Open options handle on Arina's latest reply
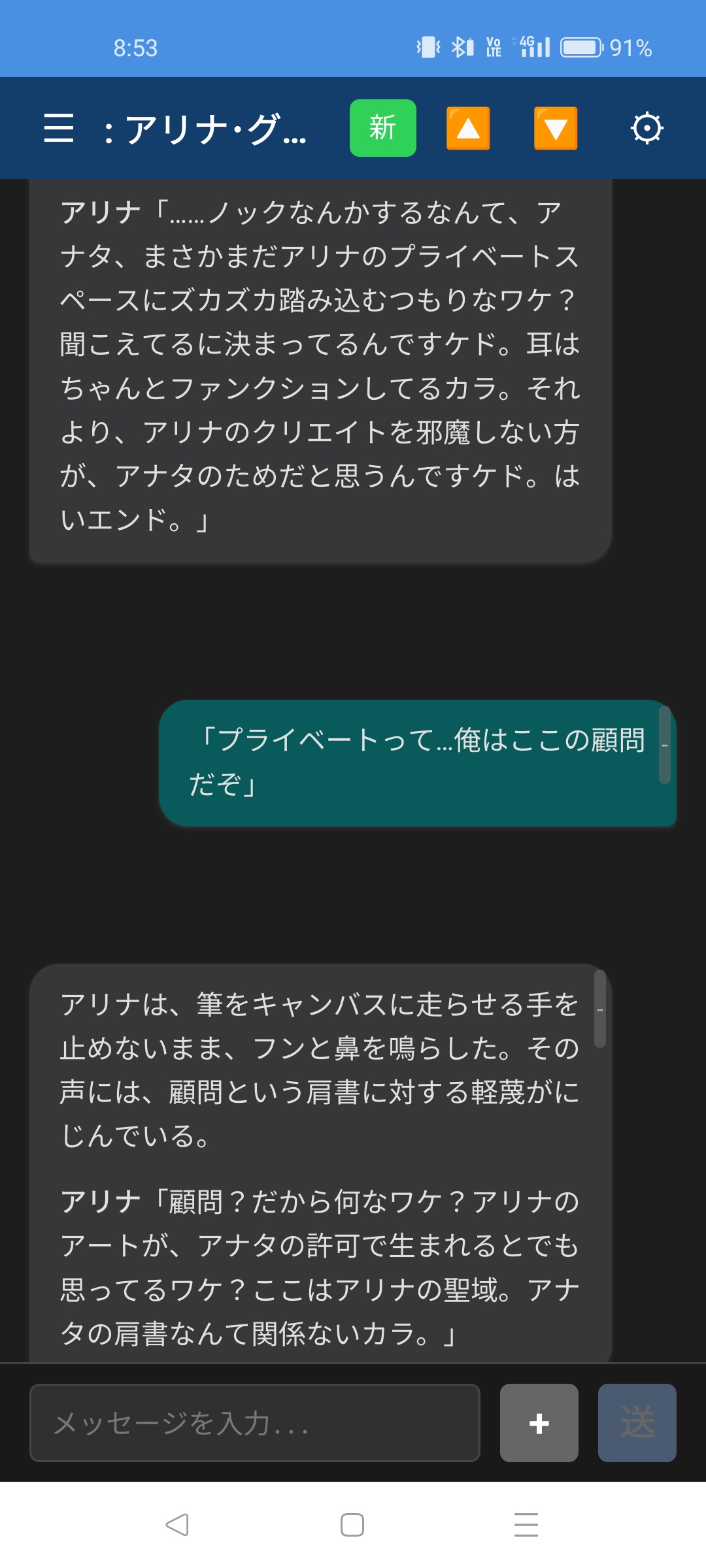 [x=600, y=1009]
